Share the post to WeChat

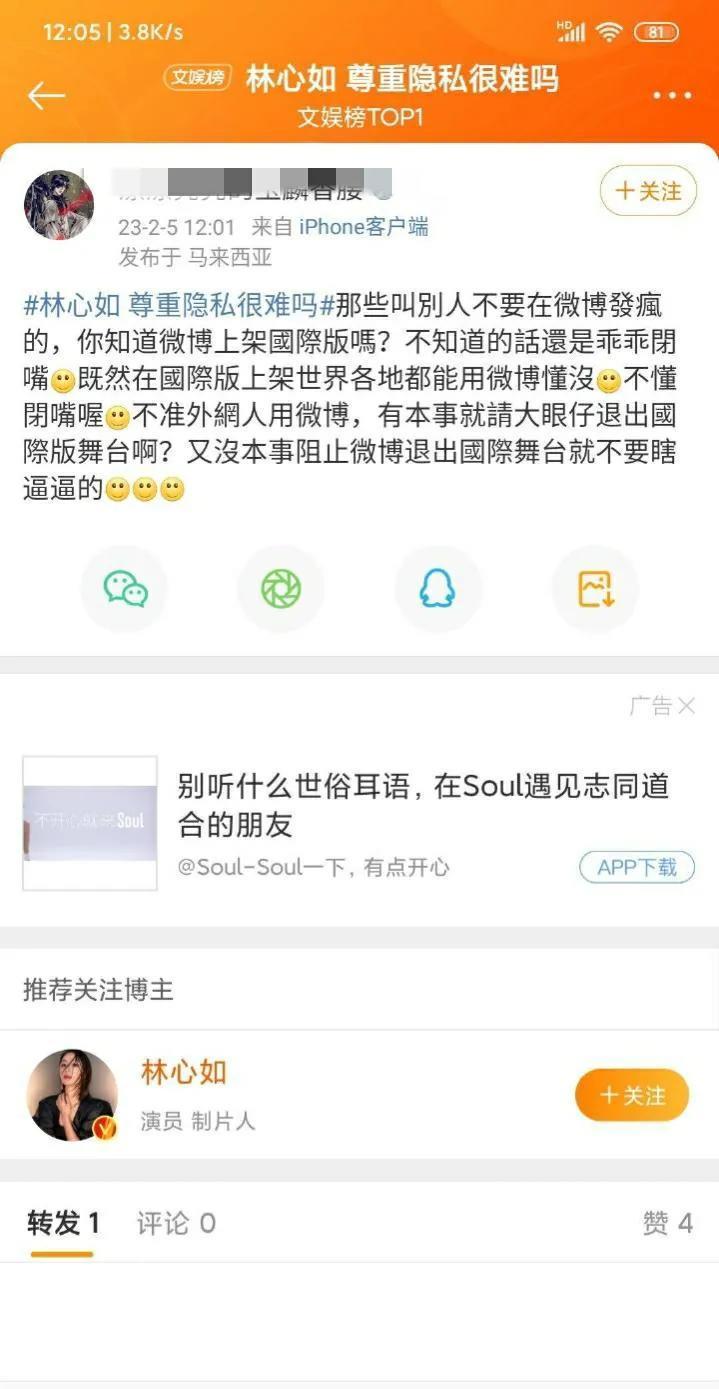coord(126,589)
